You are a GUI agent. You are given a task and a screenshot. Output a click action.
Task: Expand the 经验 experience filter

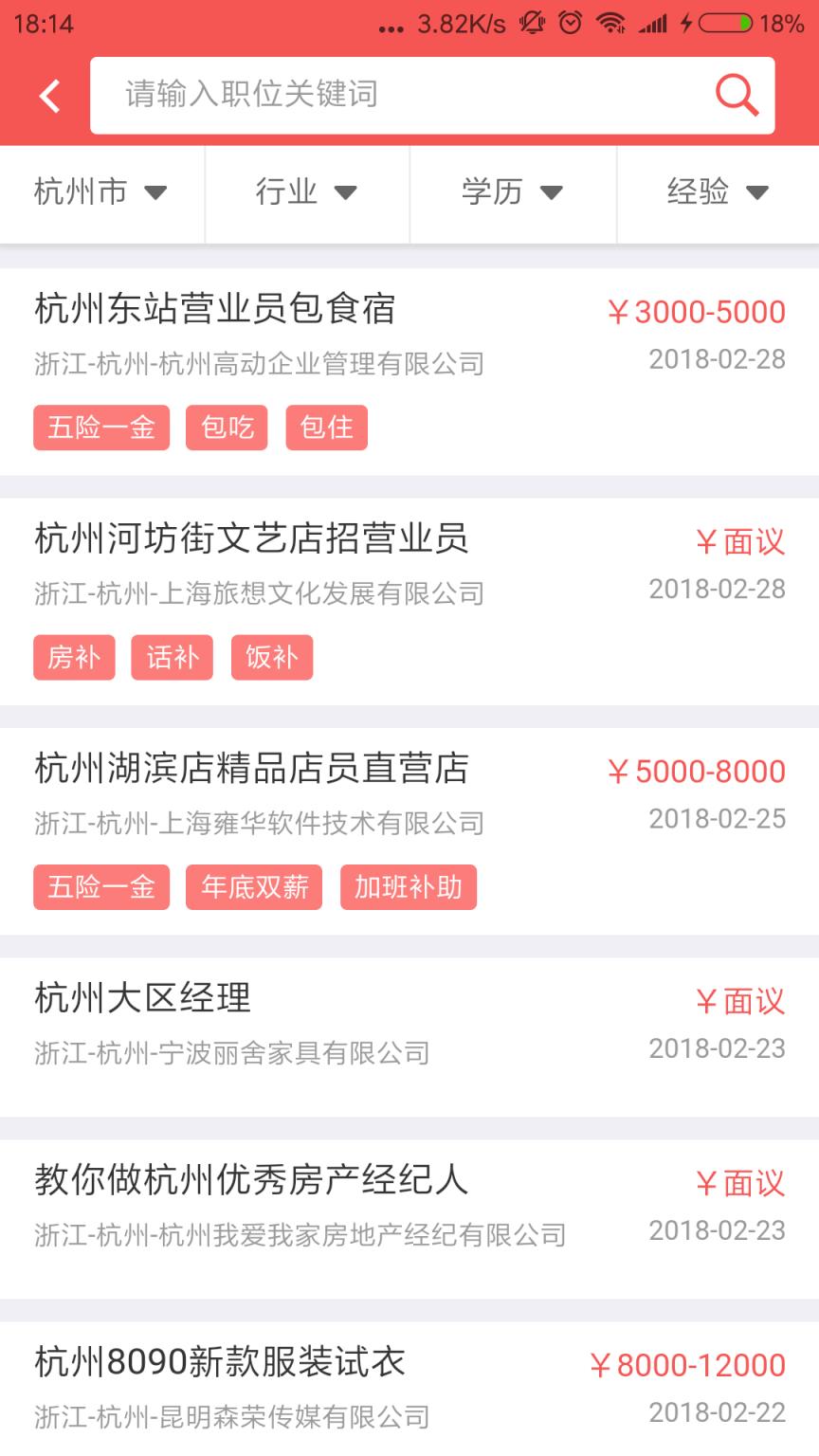tap(717, 192)
